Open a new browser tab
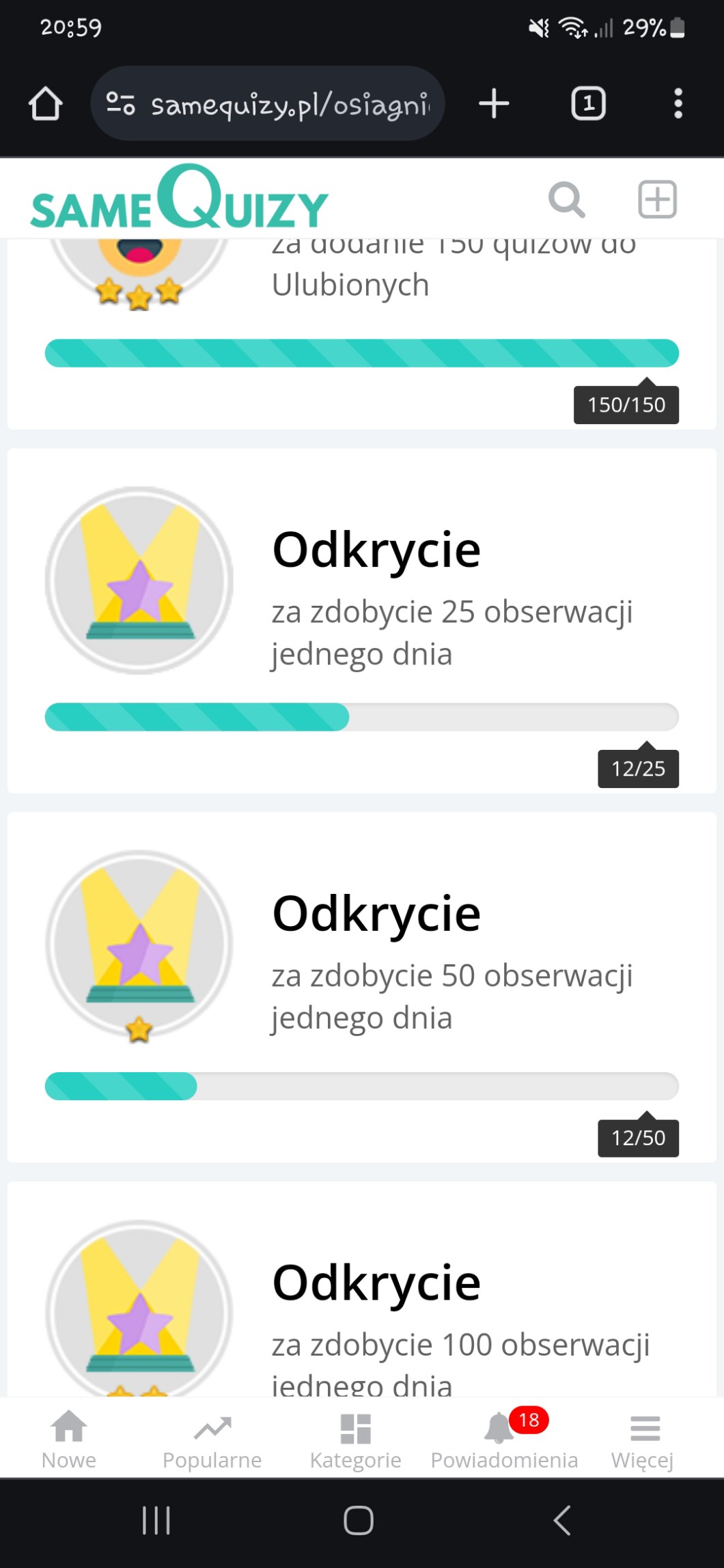 coord(494,104)
